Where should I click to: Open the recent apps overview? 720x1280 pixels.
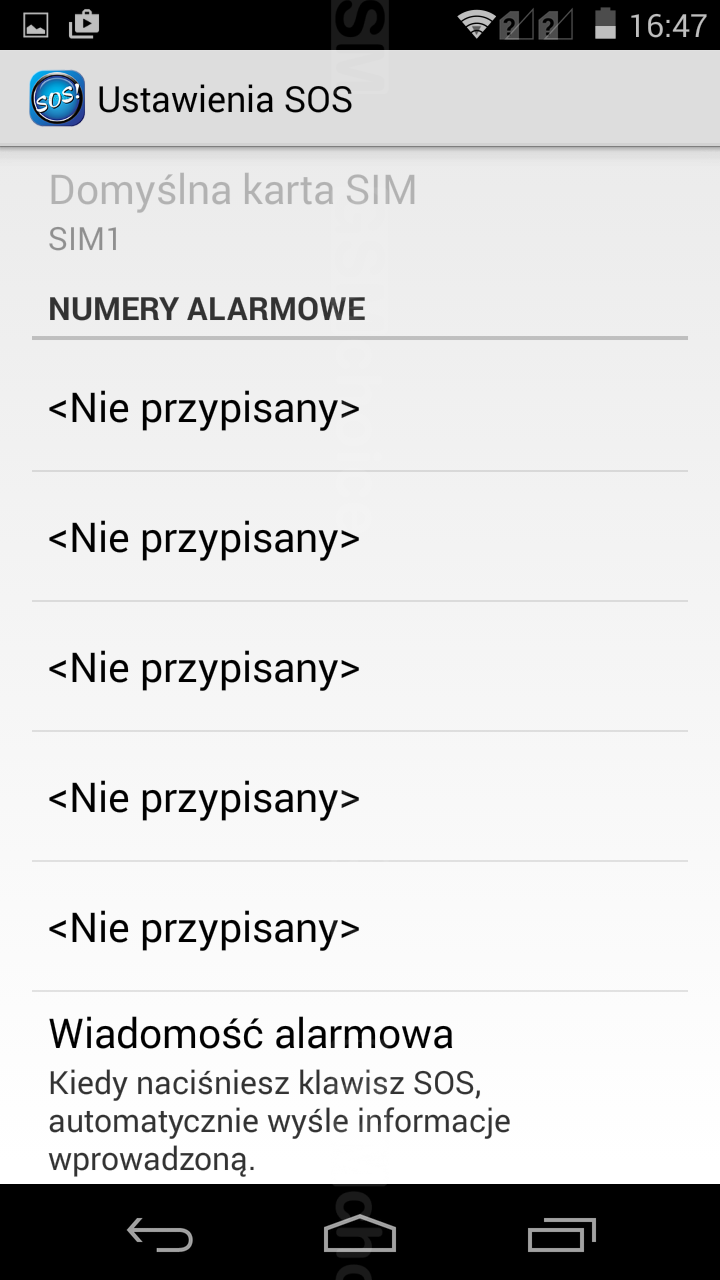click(x=562, y=1236)
